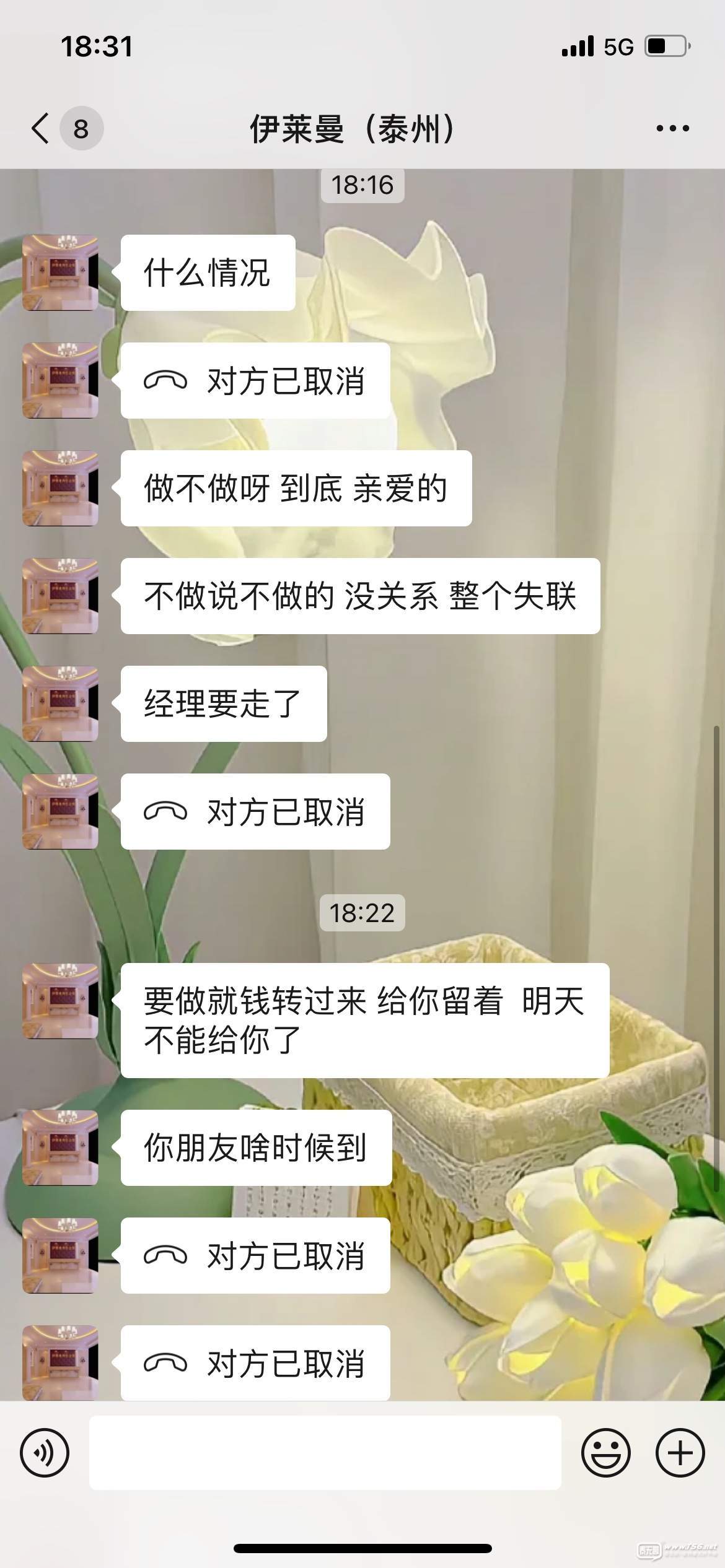Switch to voice message input
Screen dimensions: 725x1568
click(x=45, y=1452)
